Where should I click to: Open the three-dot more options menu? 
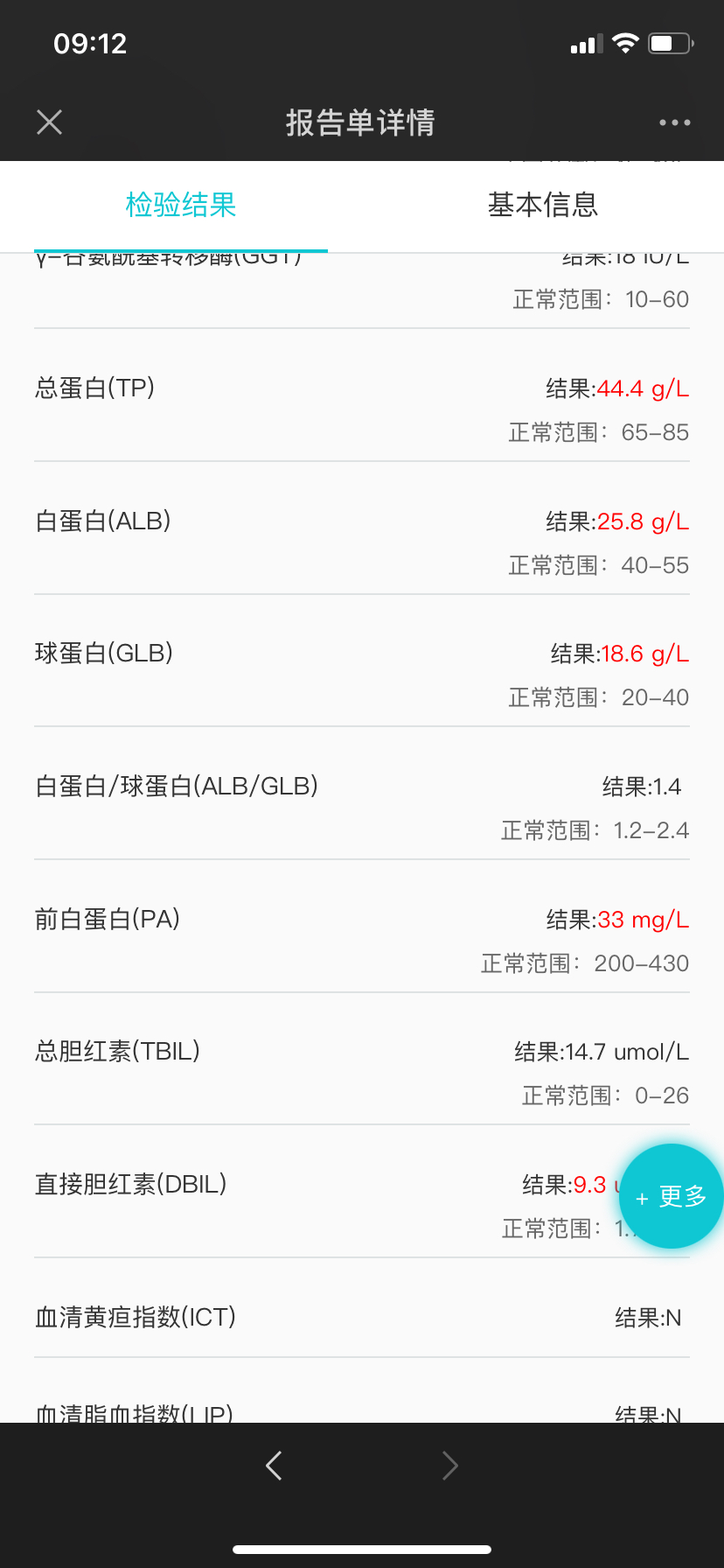click(675, 122)
